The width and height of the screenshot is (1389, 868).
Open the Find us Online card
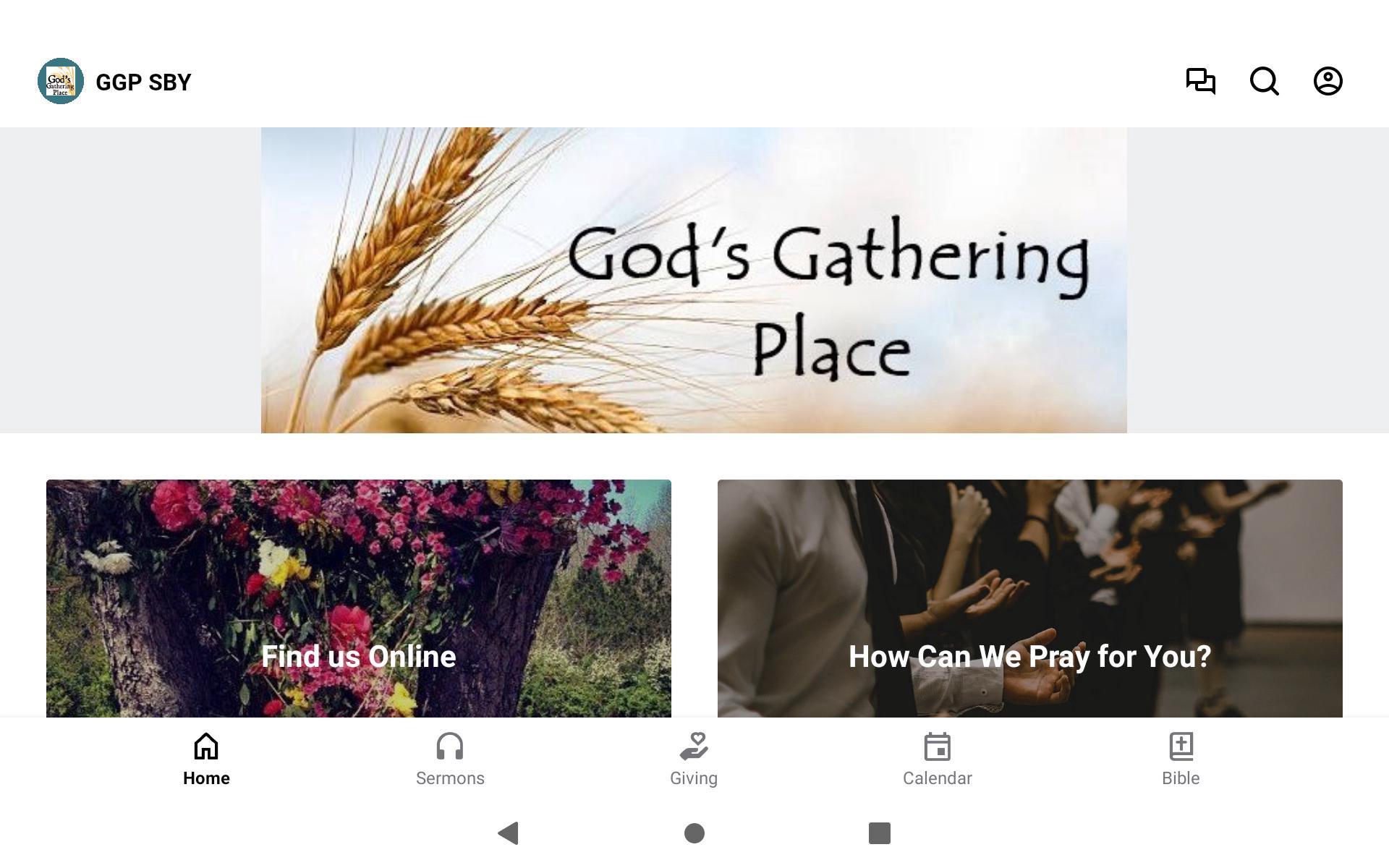(358, 598)
